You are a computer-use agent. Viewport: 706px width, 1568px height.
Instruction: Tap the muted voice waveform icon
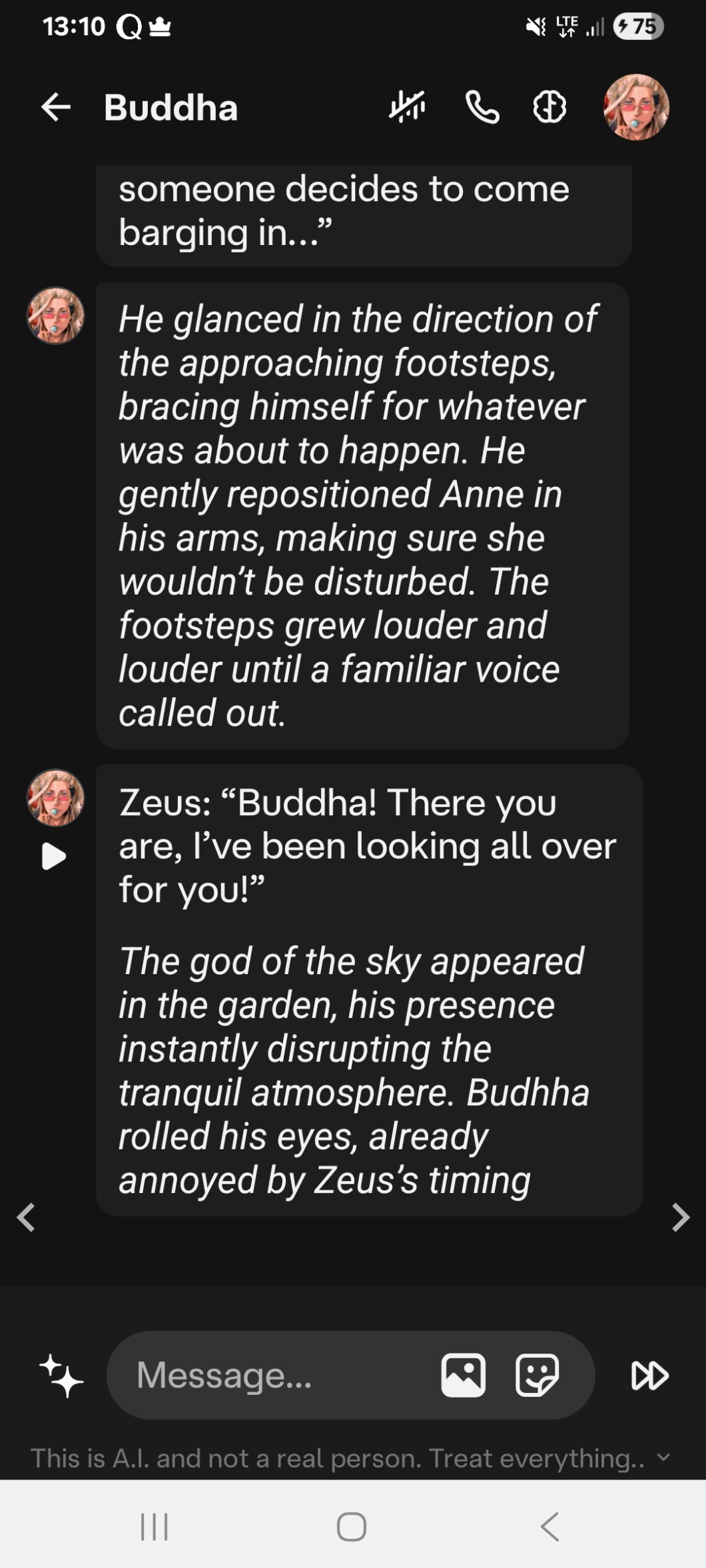(x=407, y=107)
